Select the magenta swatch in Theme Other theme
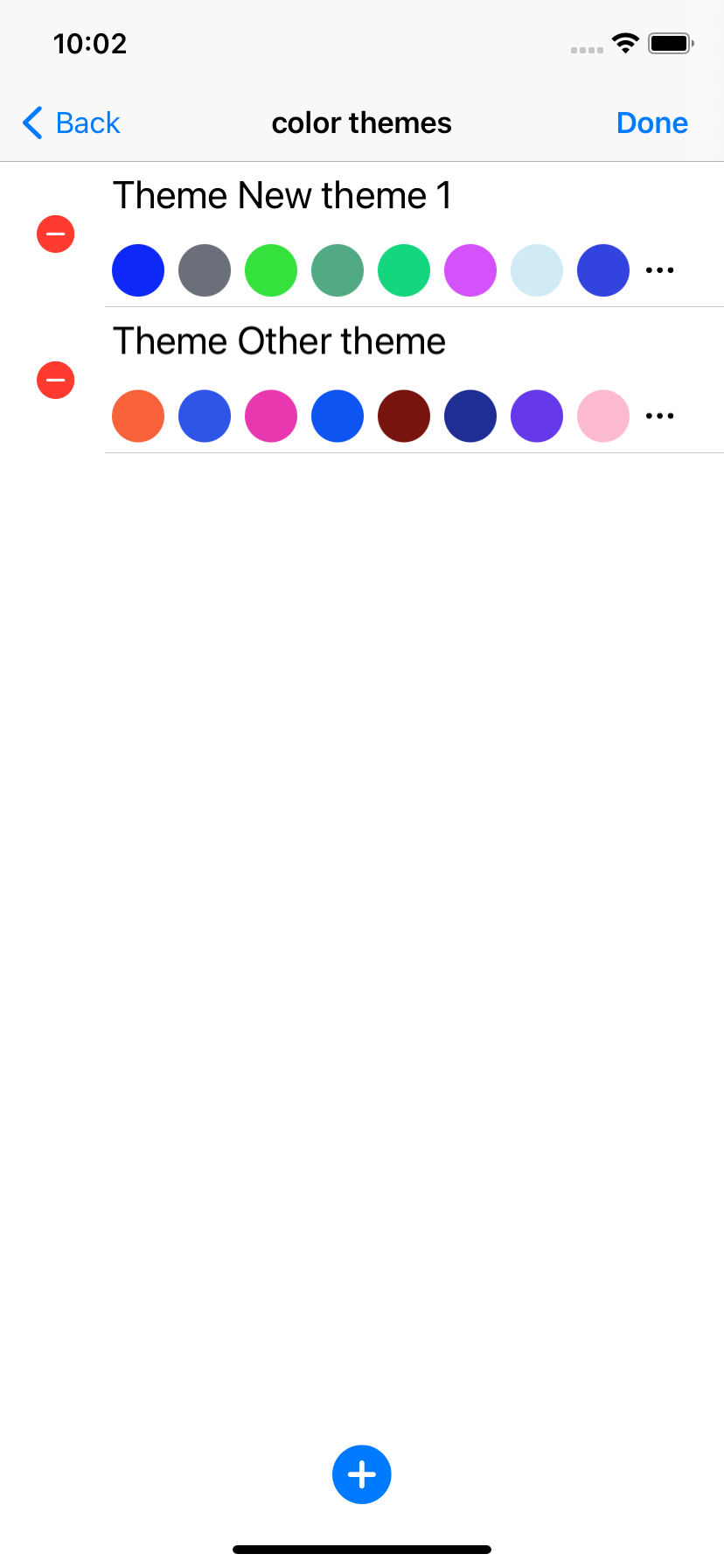This screenshot has width=724, height=1568. tap(271, 416)
